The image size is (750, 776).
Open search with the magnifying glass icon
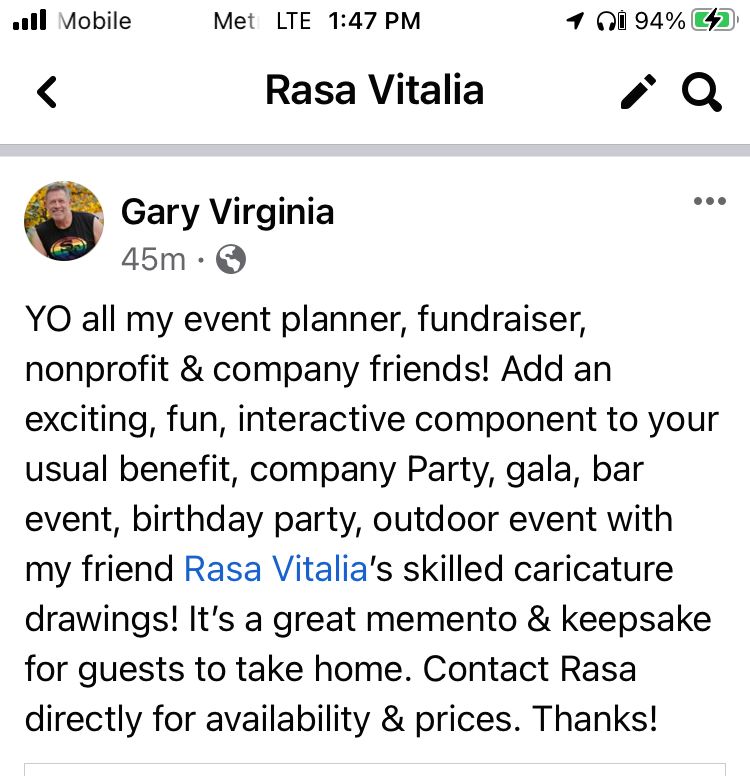(x=701, y=92)
